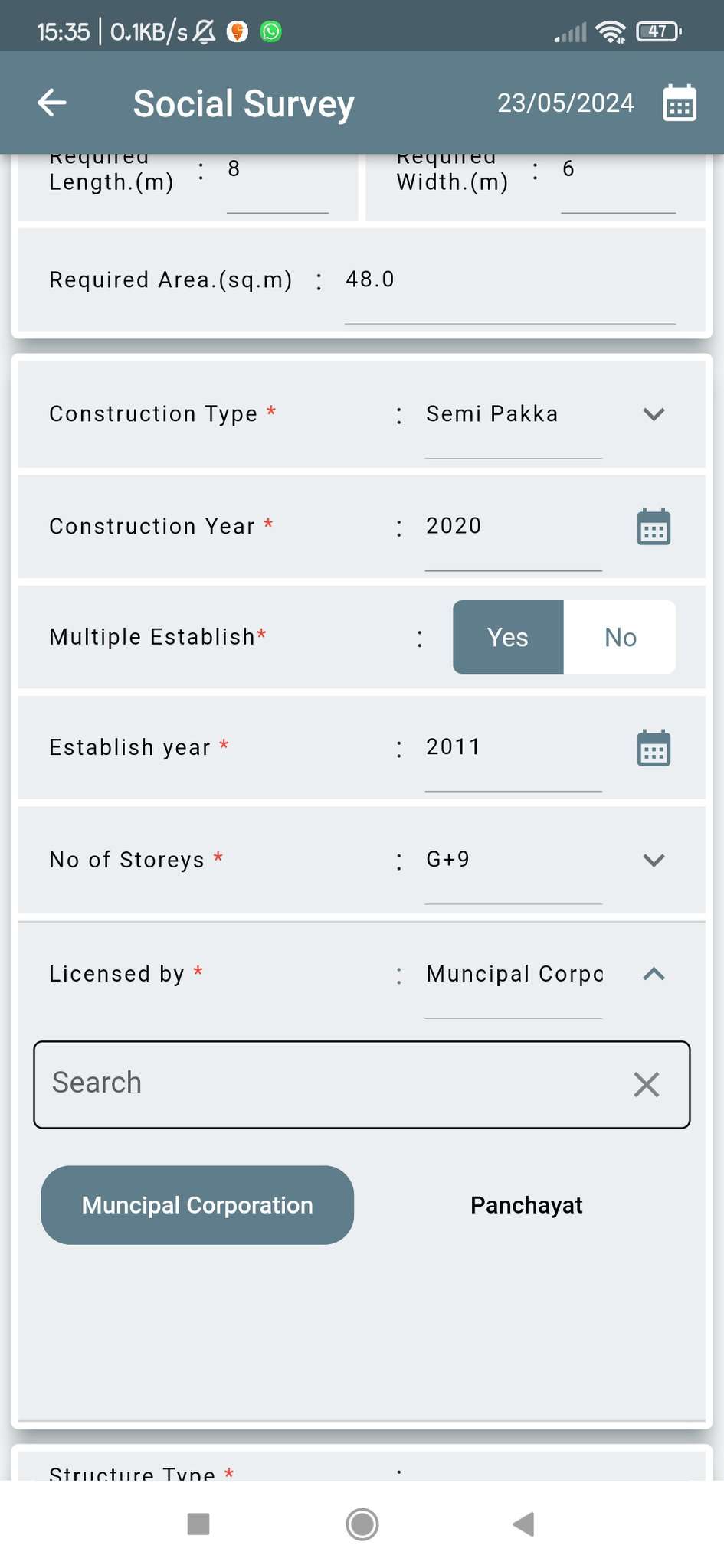Image resolution: width=724 pixels, height=1568 pixels.
Task: Go back using the header arrow
Action: 52,103
